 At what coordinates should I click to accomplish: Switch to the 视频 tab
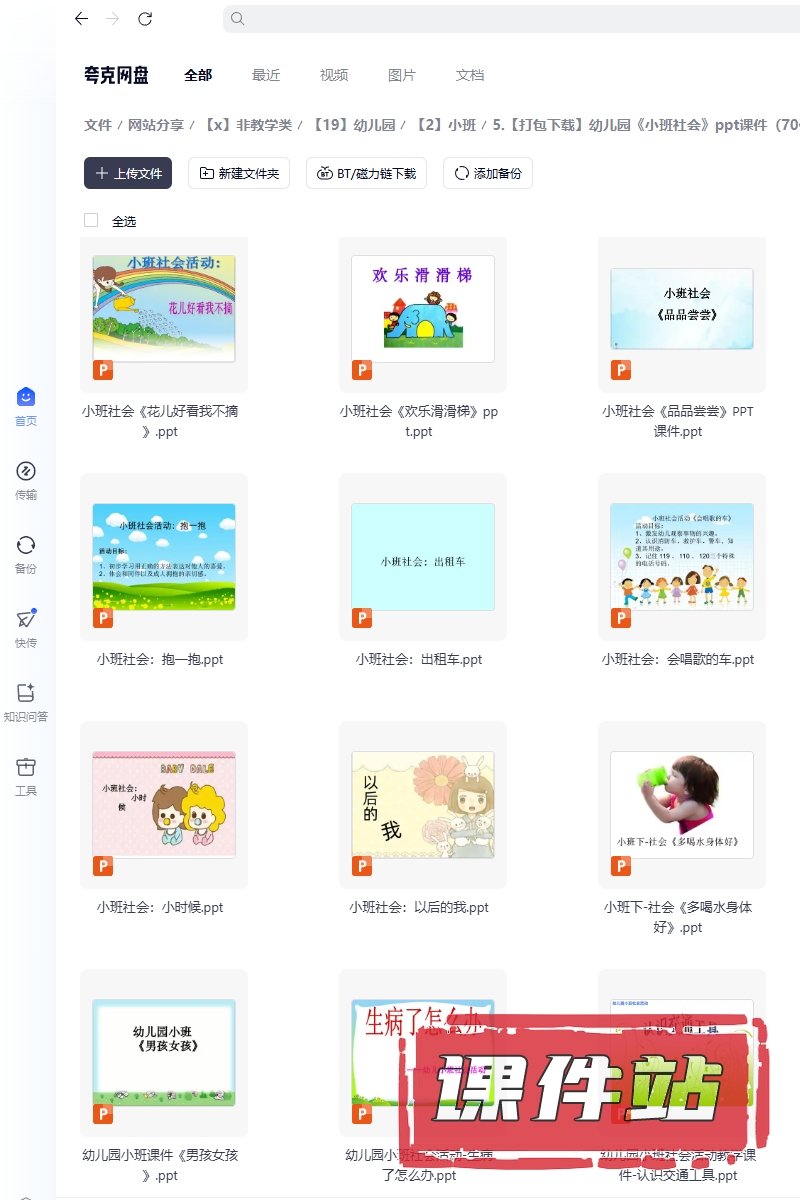point(334,75)
